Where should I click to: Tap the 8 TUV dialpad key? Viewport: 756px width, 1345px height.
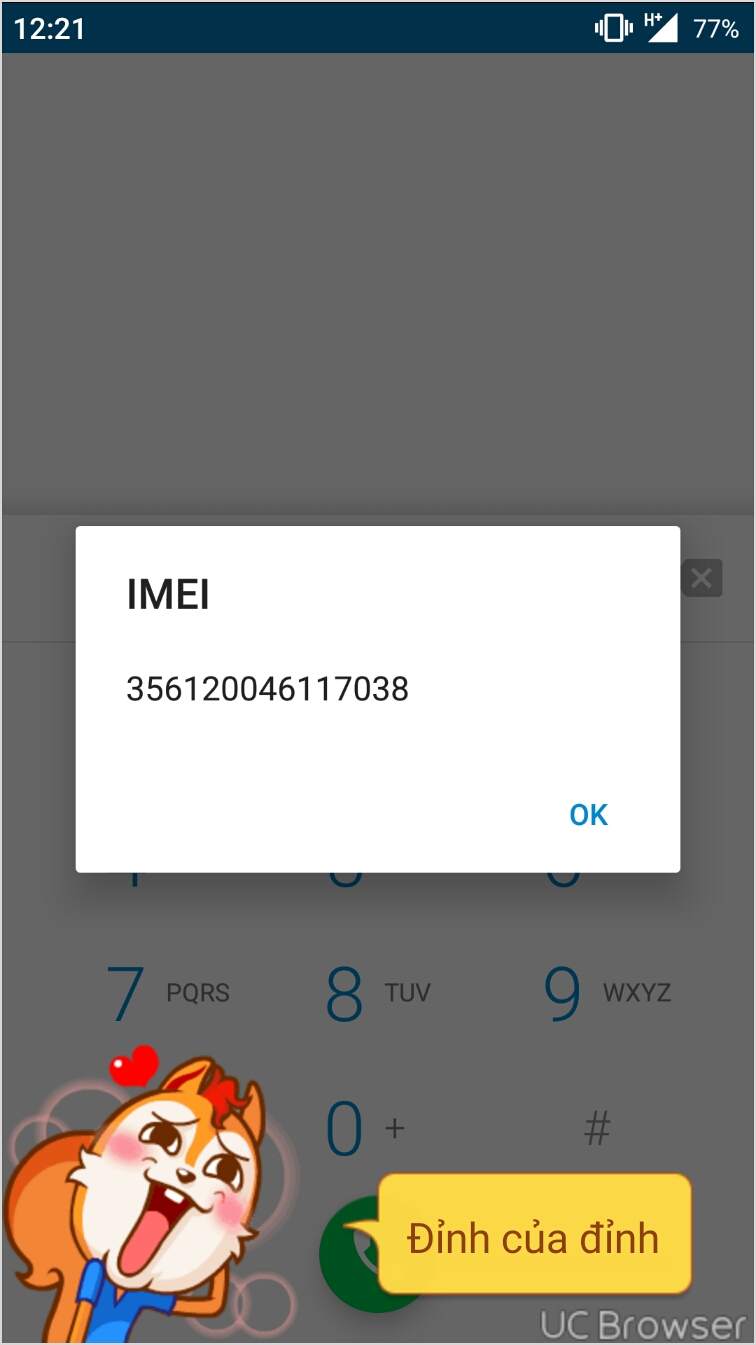point(378,993)
